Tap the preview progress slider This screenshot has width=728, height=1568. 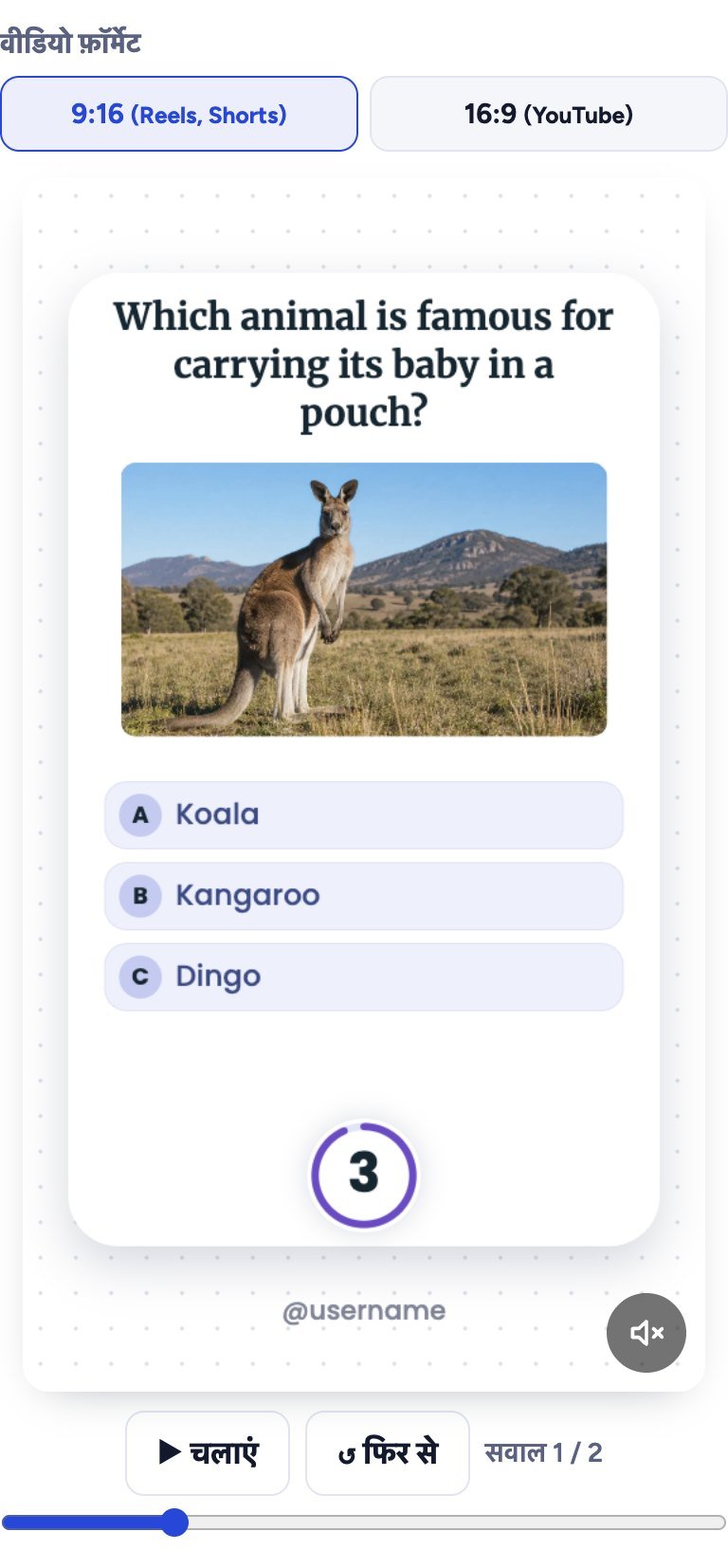click(x=364, y=1522)
